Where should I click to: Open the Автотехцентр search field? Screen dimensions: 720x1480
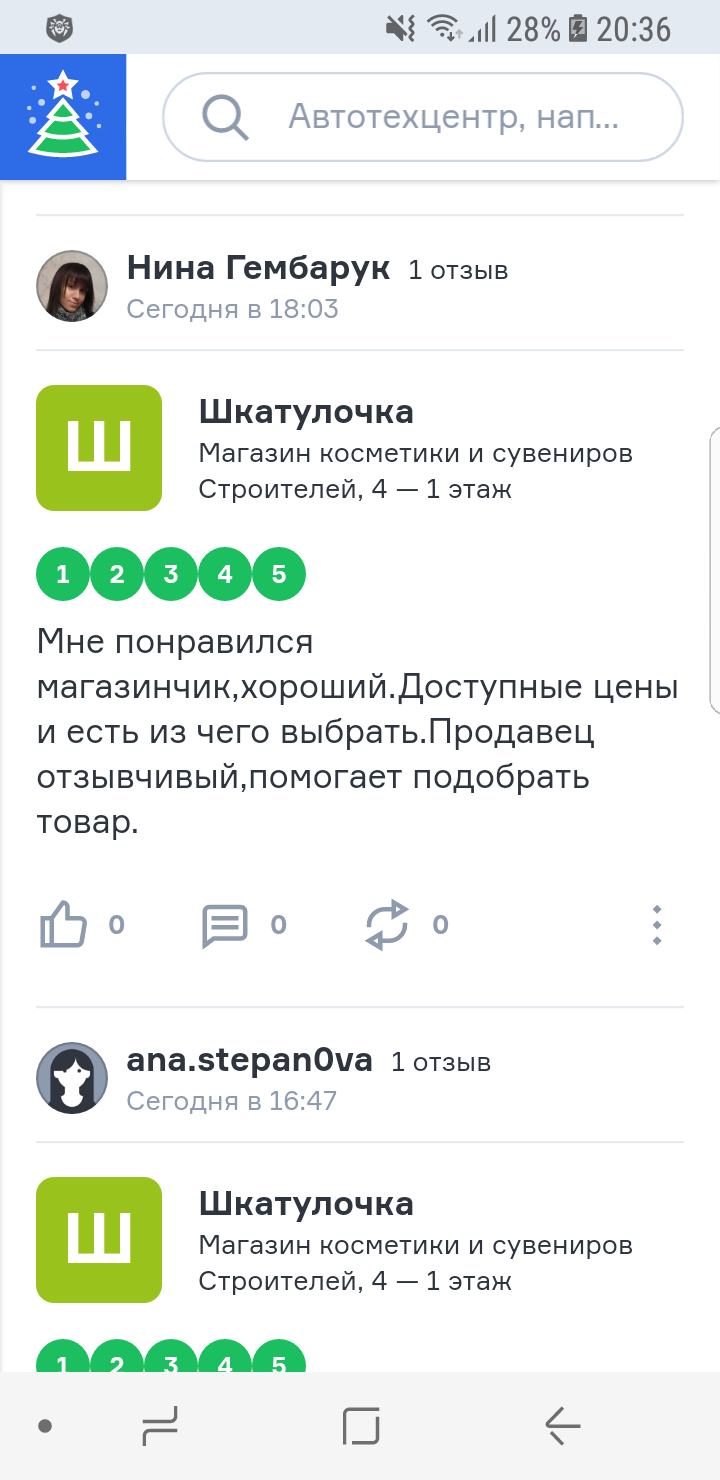click(x=423, y=117)
